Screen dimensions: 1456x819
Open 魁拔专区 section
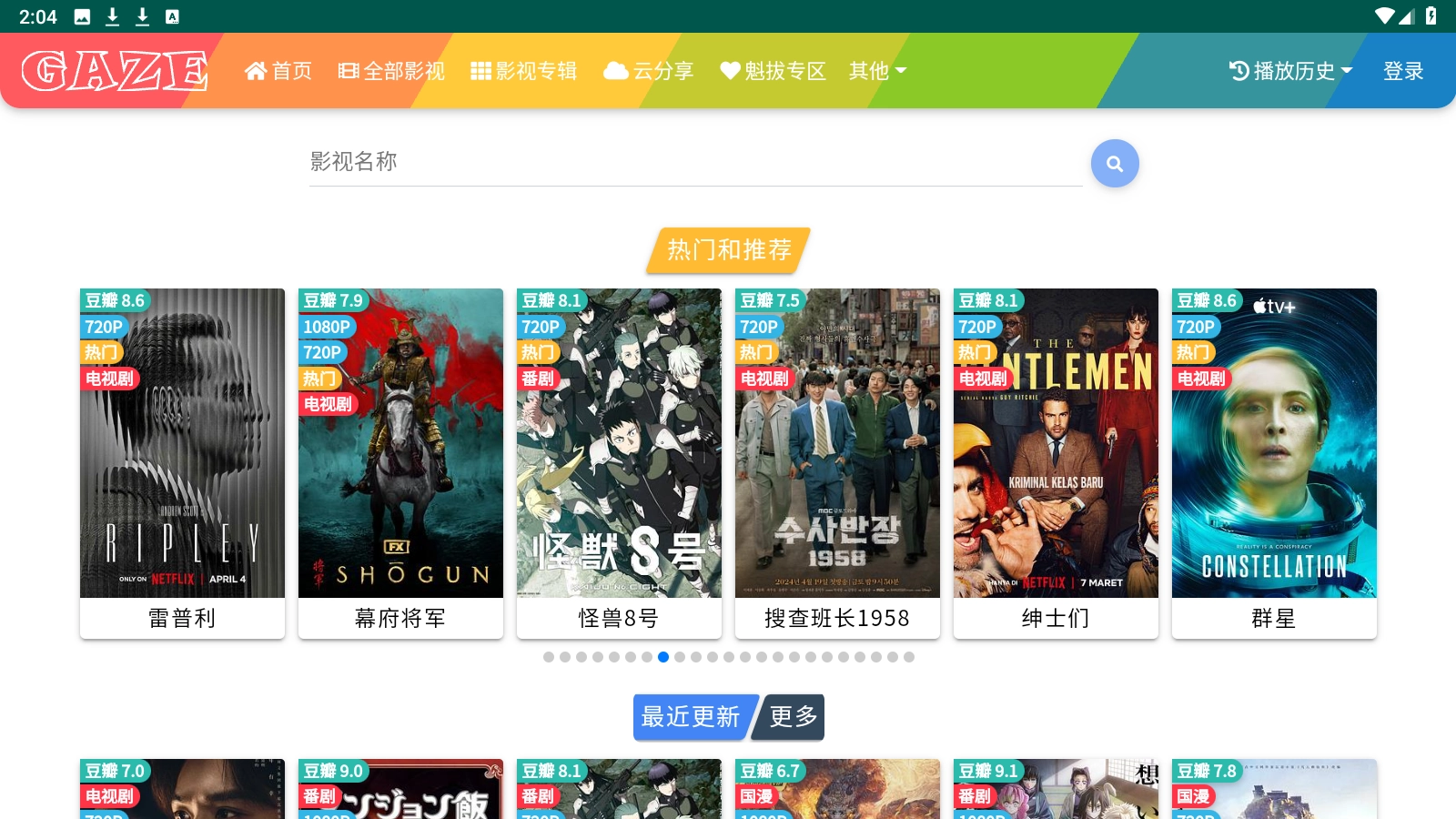773,71
